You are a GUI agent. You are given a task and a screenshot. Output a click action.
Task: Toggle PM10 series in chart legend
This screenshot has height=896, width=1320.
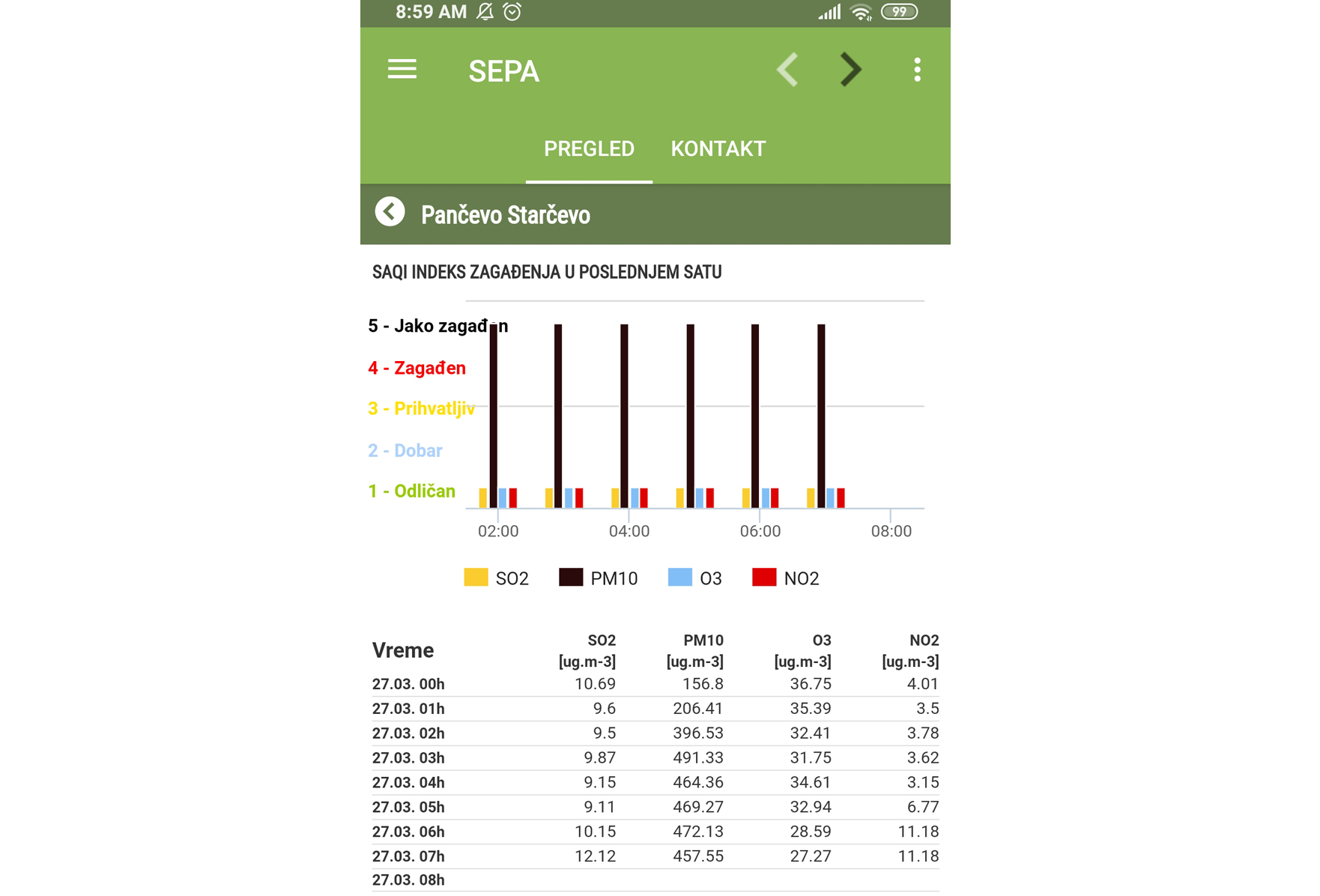point(599,578)
